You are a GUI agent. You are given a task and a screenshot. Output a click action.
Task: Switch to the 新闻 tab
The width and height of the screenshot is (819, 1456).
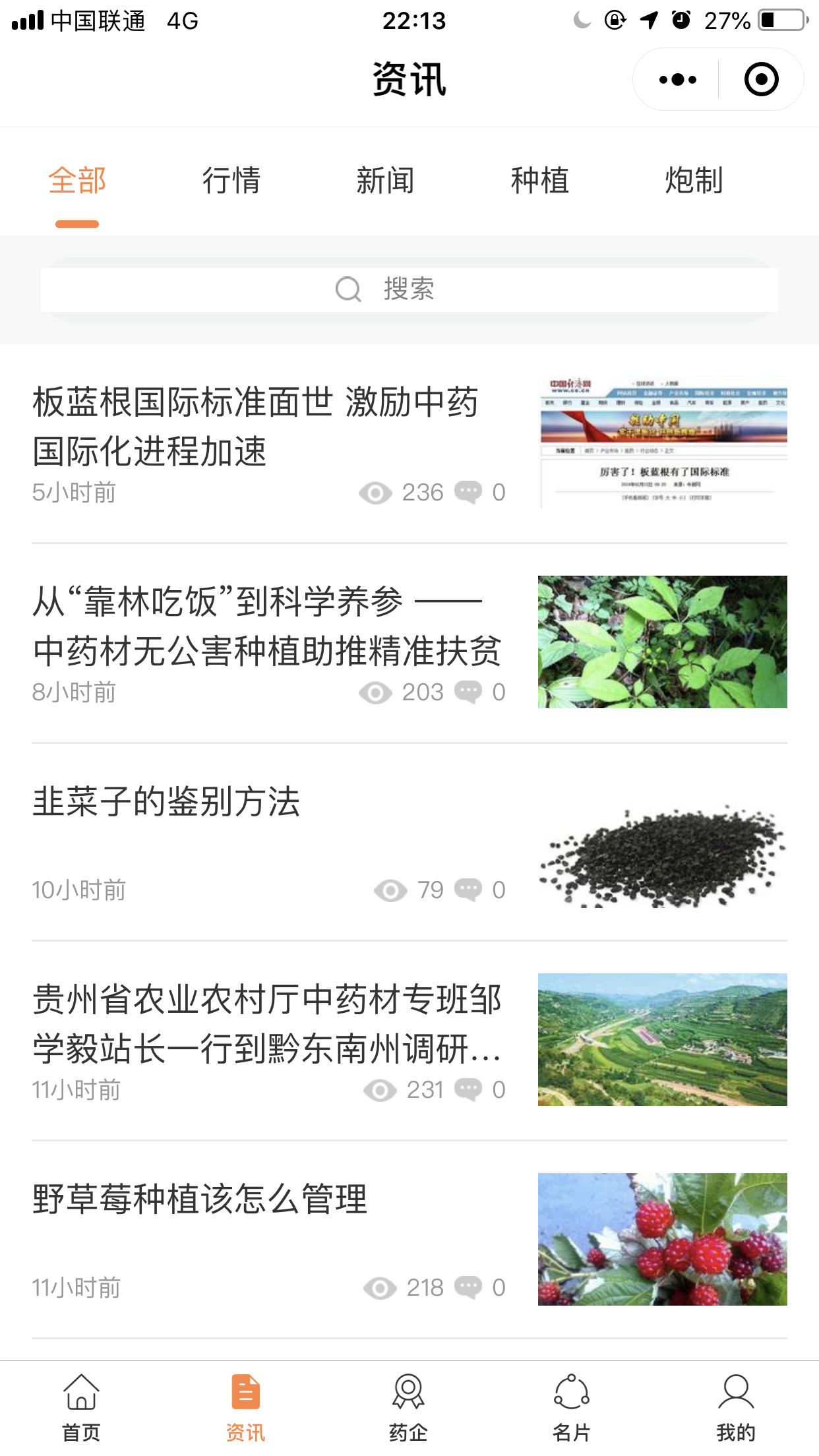tap(385, 181)
